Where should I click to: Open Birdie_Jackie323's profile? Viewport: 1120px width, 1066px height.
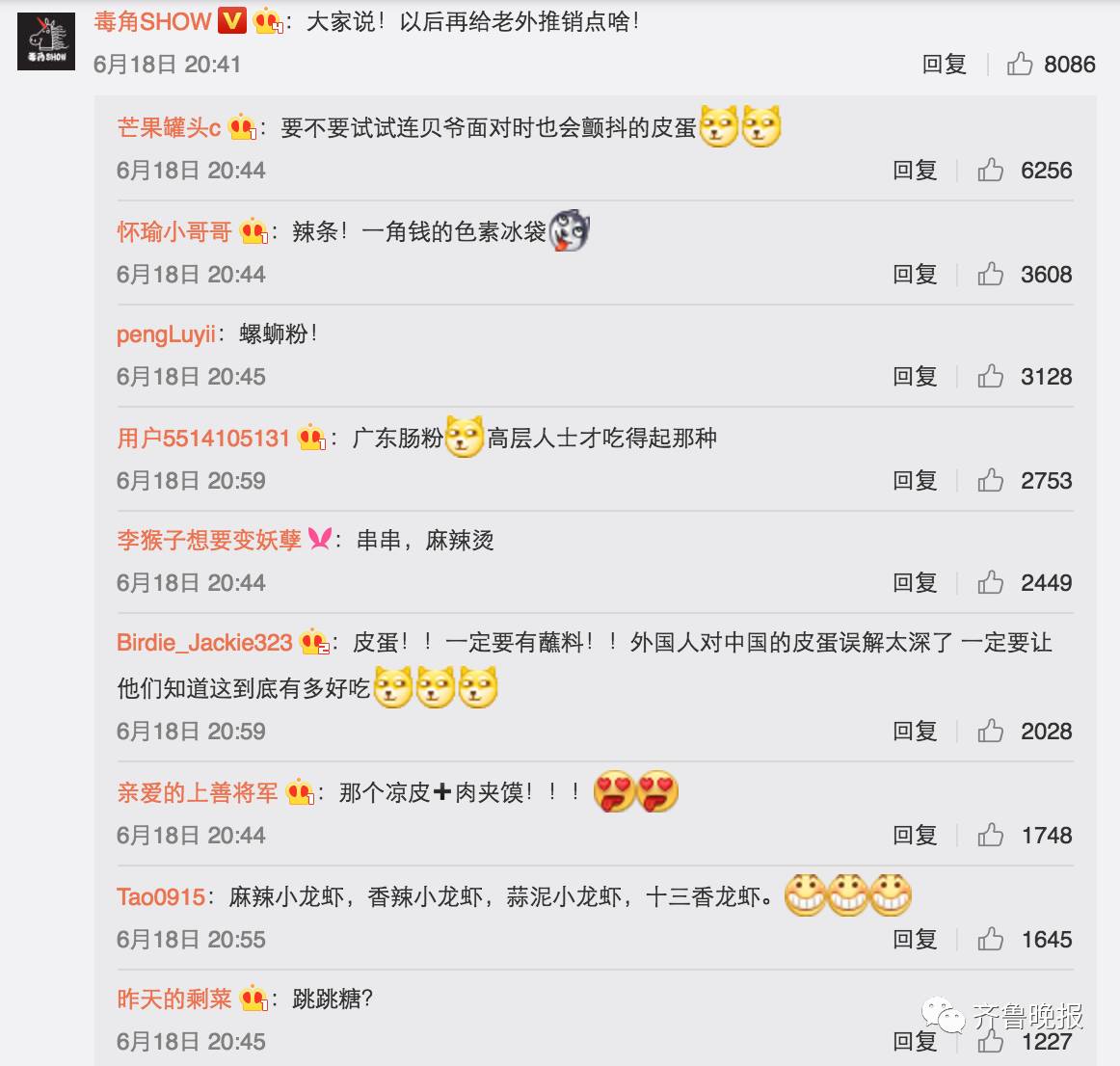[204, 642]
